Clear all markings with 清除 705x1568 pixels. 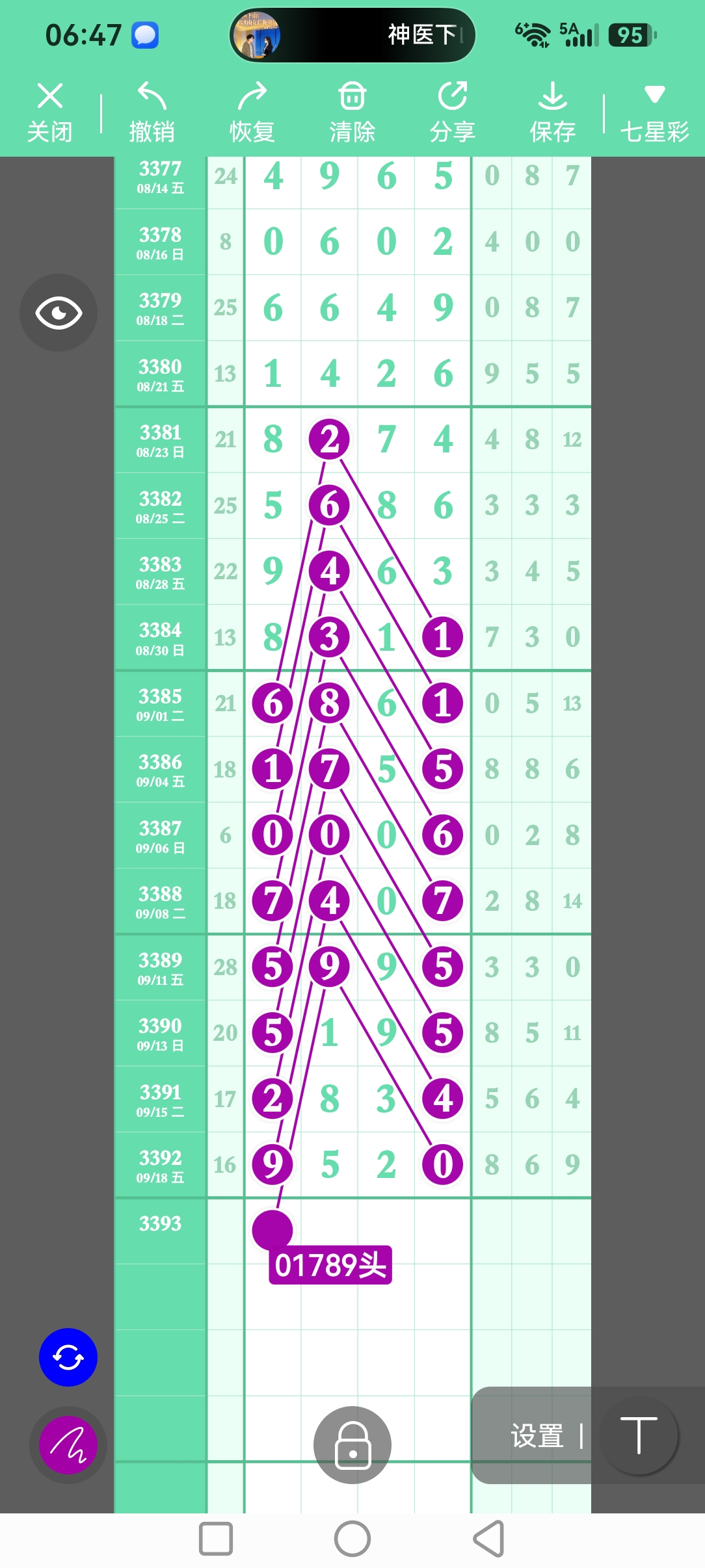coord(352,112)
